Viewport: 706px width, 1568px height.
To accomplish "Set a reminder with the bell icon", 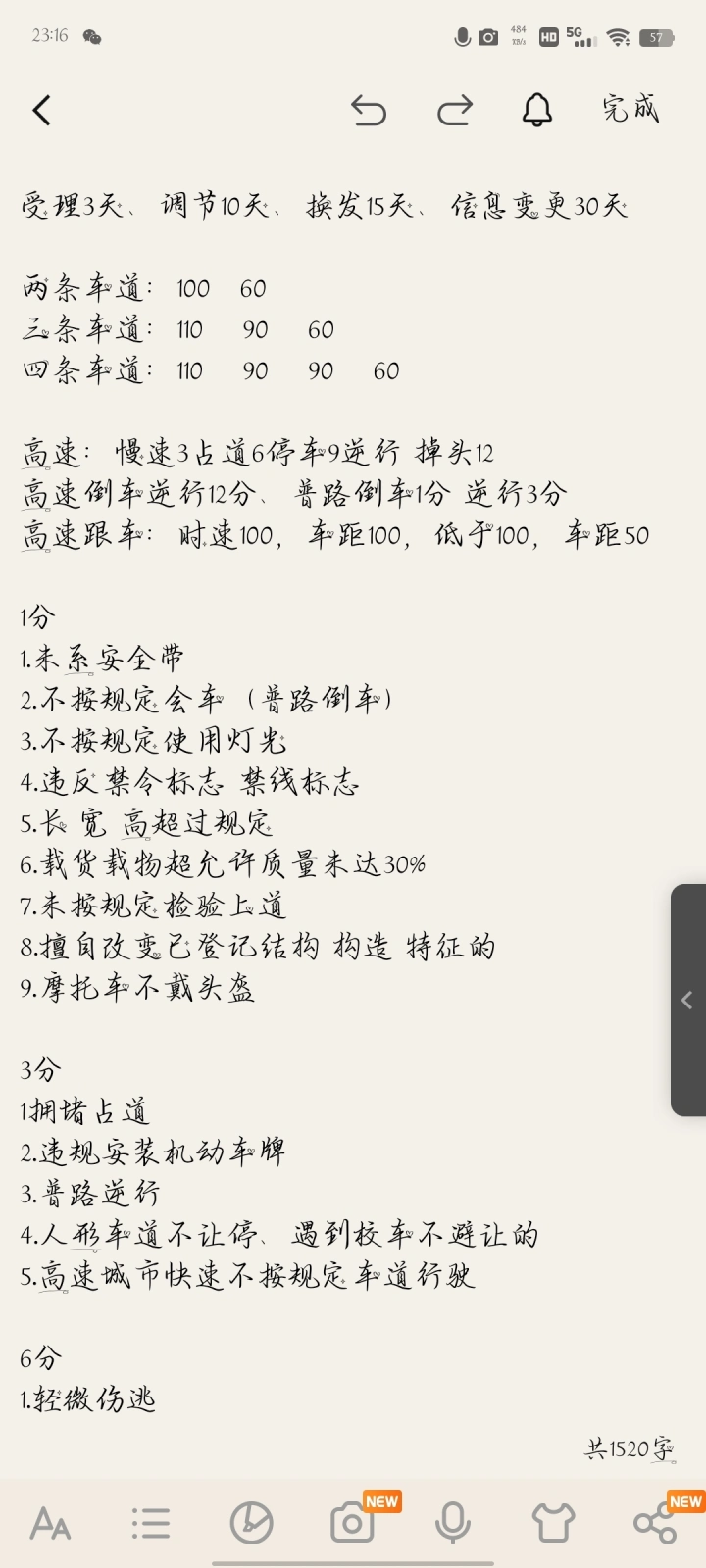I will tap(536, 111).
